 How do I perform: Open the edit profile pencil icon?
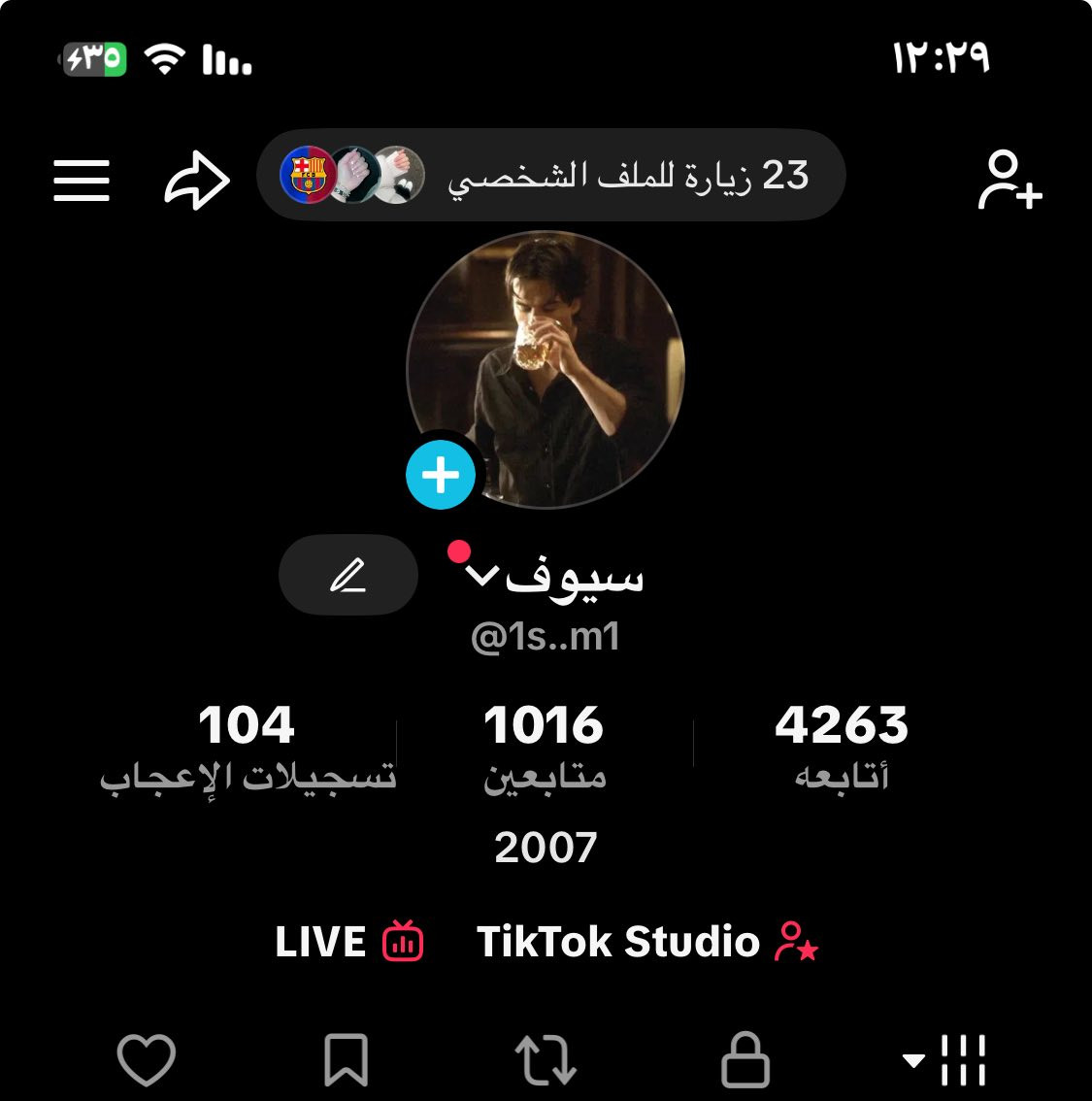pos(347,575)
